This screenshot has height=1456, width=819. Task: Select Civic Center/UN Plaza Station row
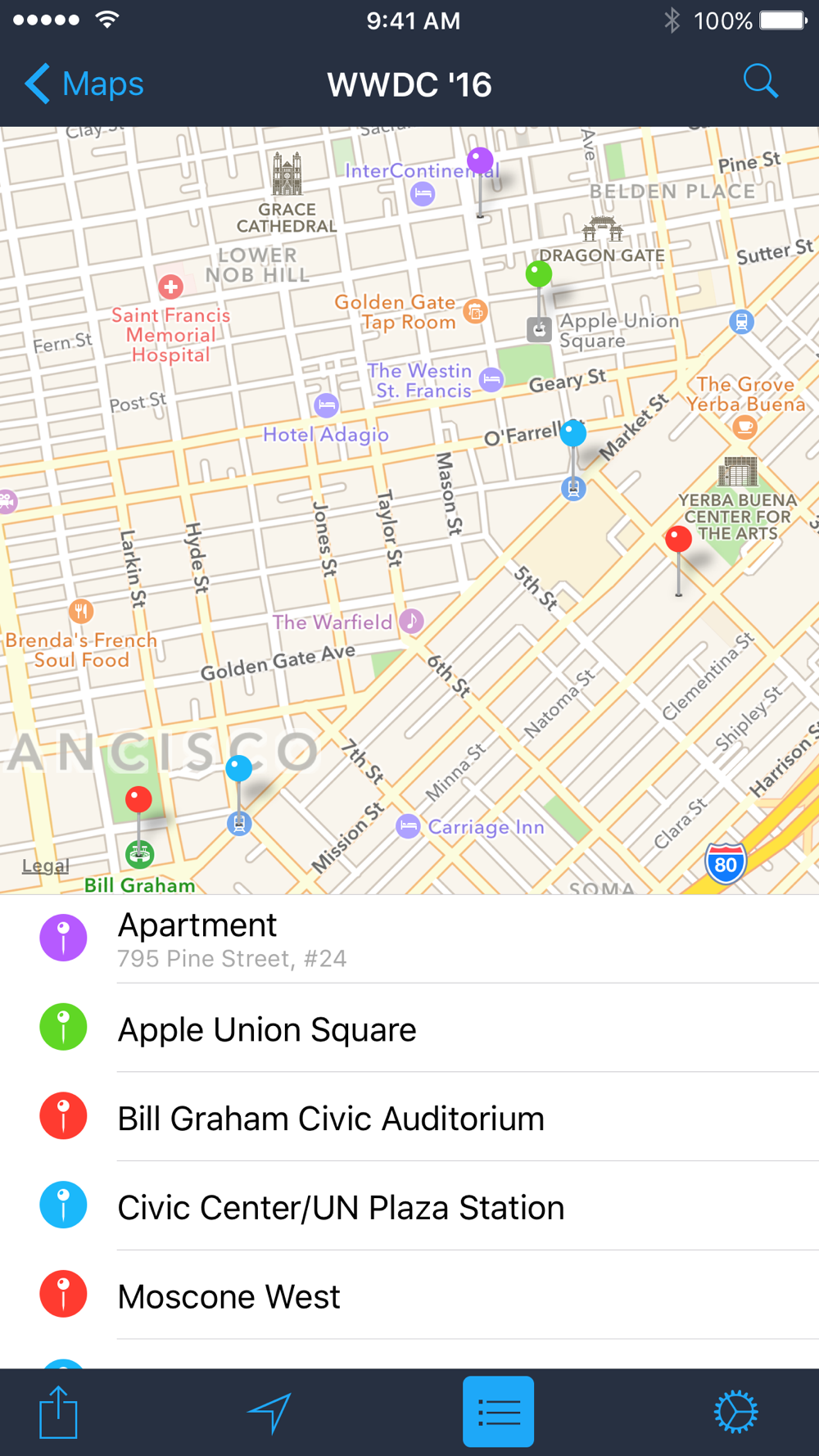click(409, 1206)
